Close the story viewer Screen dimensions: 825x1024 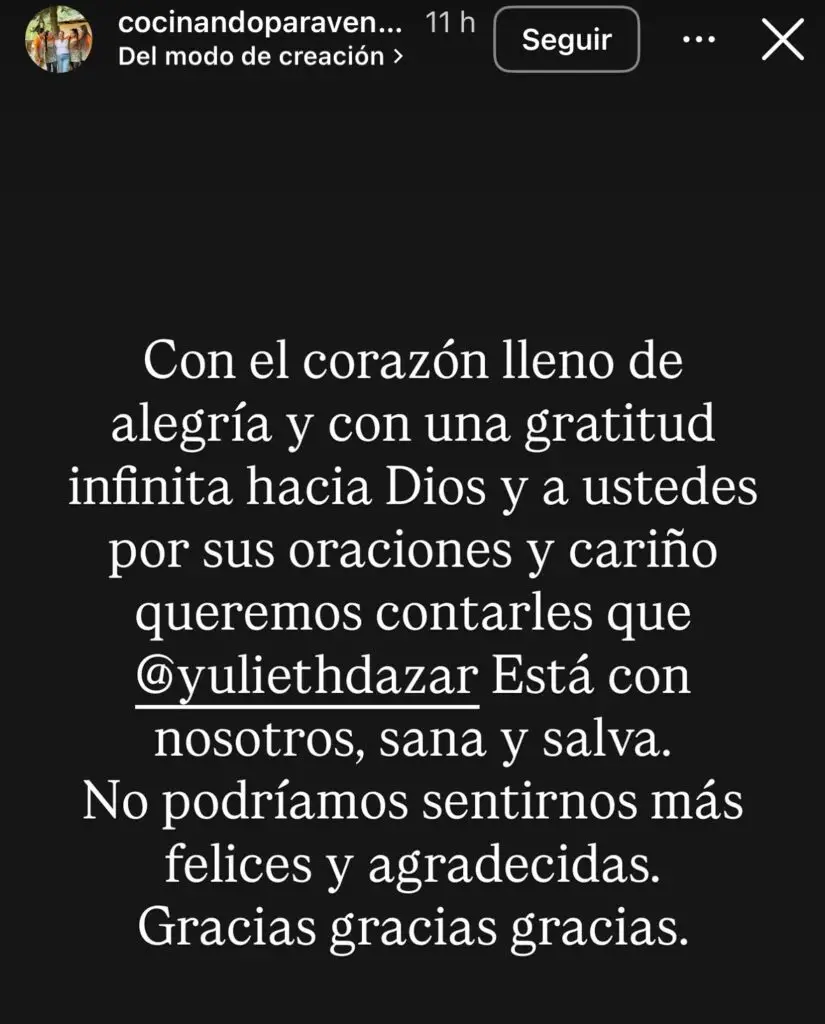(x=782, y=40)
